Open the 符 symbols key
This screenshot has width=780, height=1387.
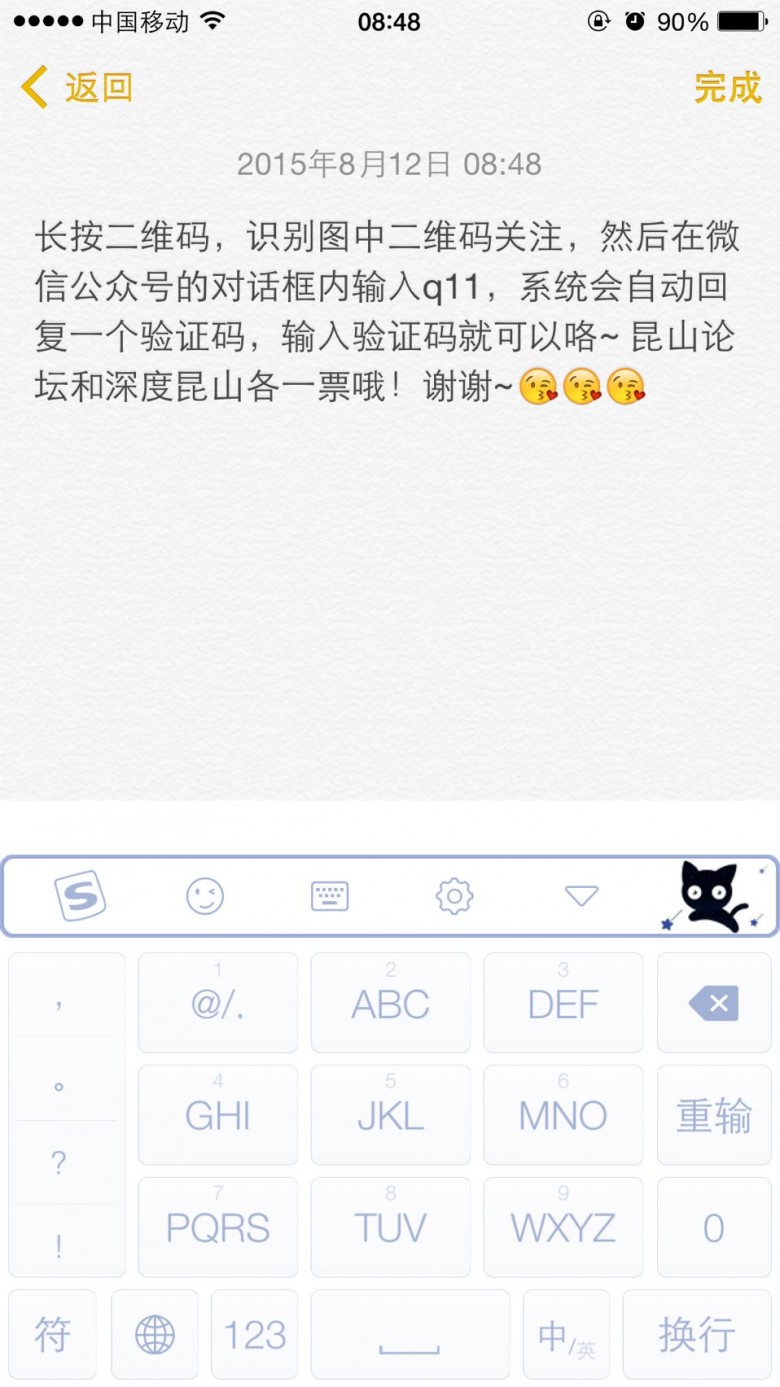click(53, 1334)
